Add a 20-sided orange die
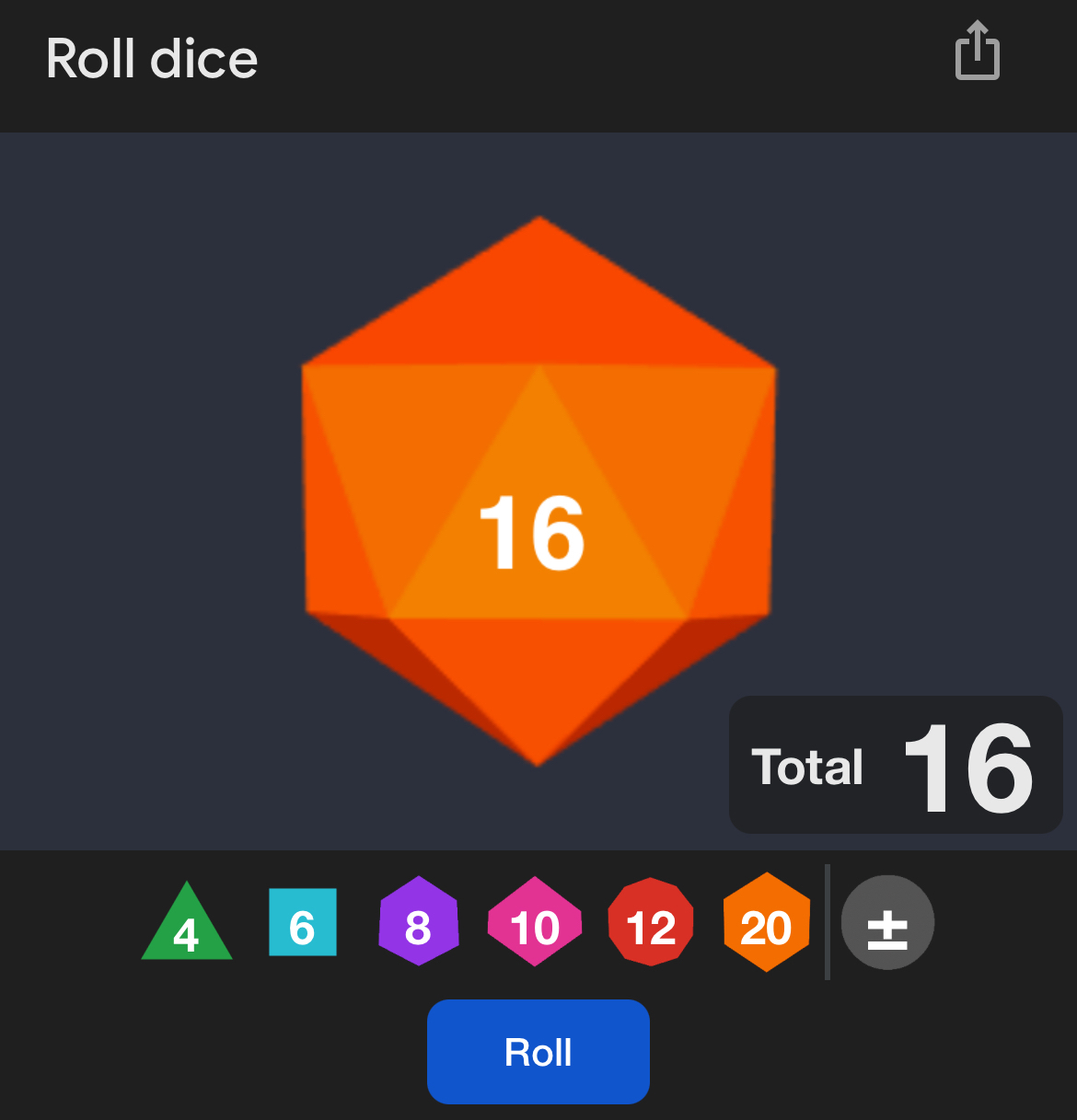1077x1120 pixels. [x=767, y=923]
